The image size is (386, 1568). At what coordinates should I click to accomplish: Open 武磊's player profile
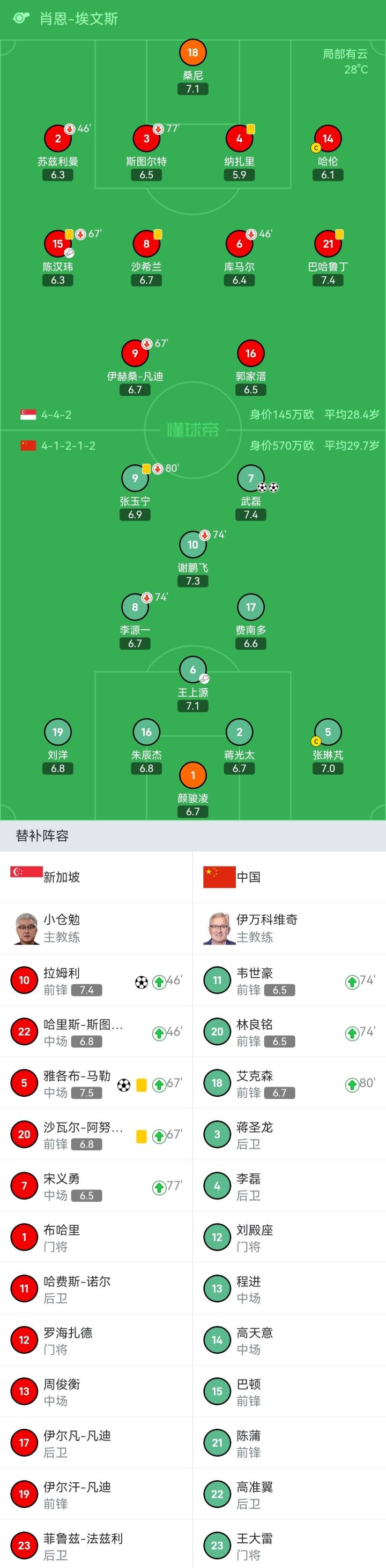[x=250, y=493]
